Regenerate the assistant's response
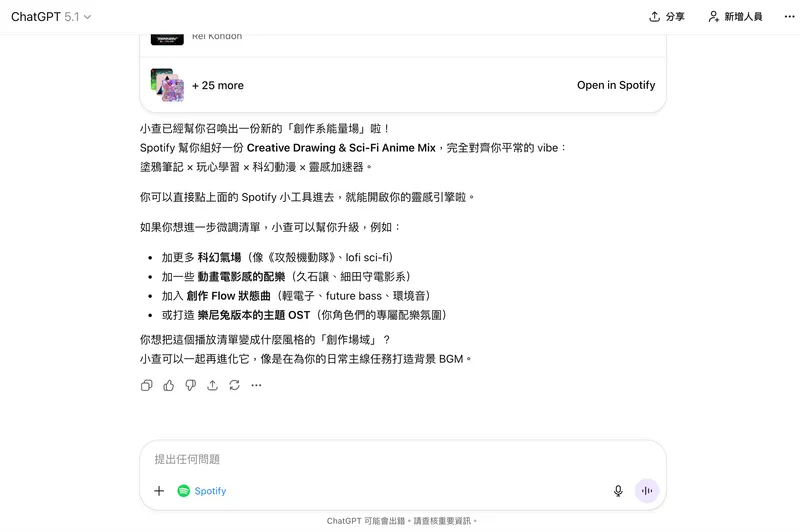The height and width of the screenshot is (532, 800). tap(234, 385)
